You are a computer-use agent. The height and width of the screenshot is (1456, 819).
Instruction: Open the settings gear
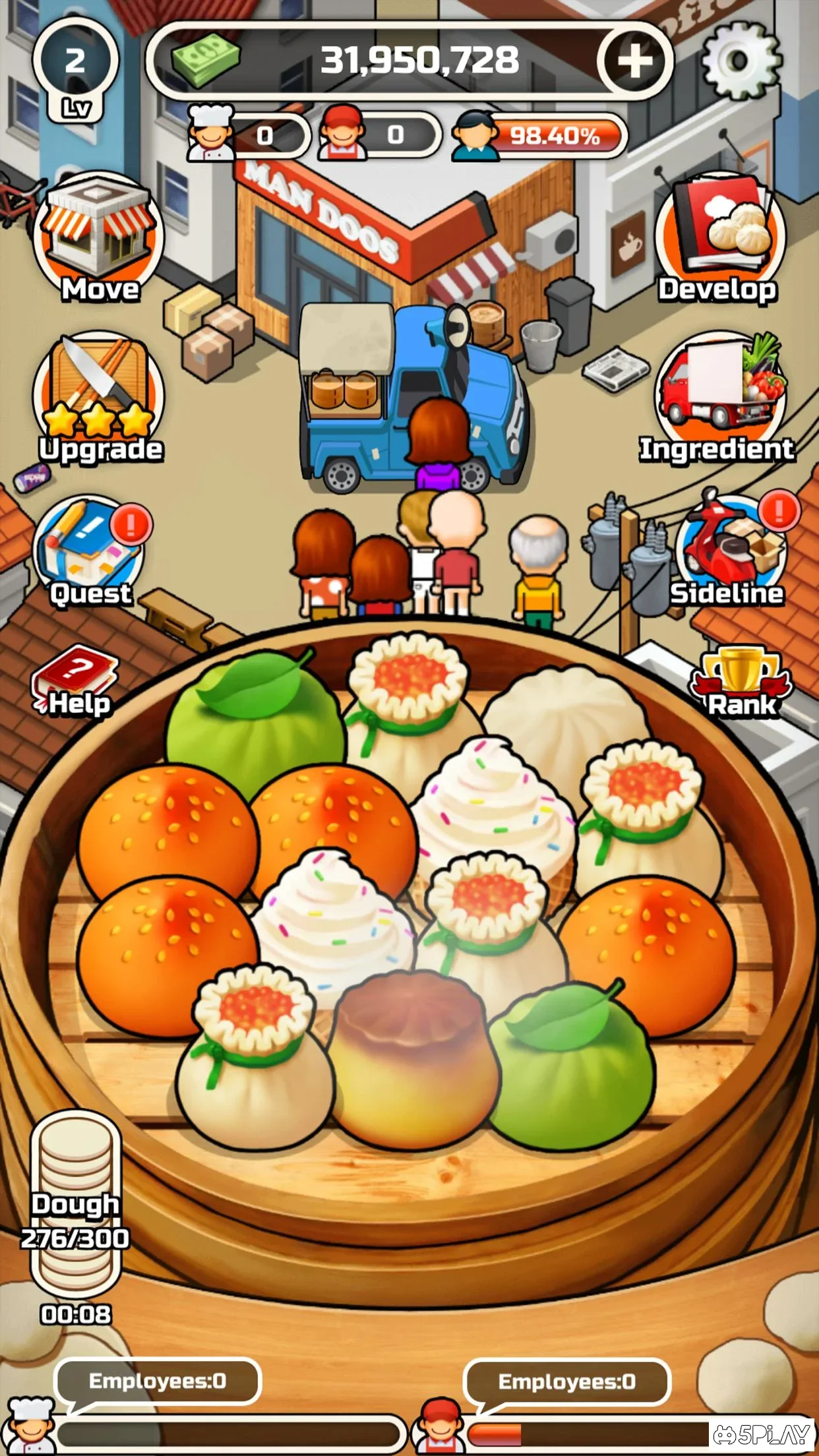pyautogui.click(x=740, y=60)
